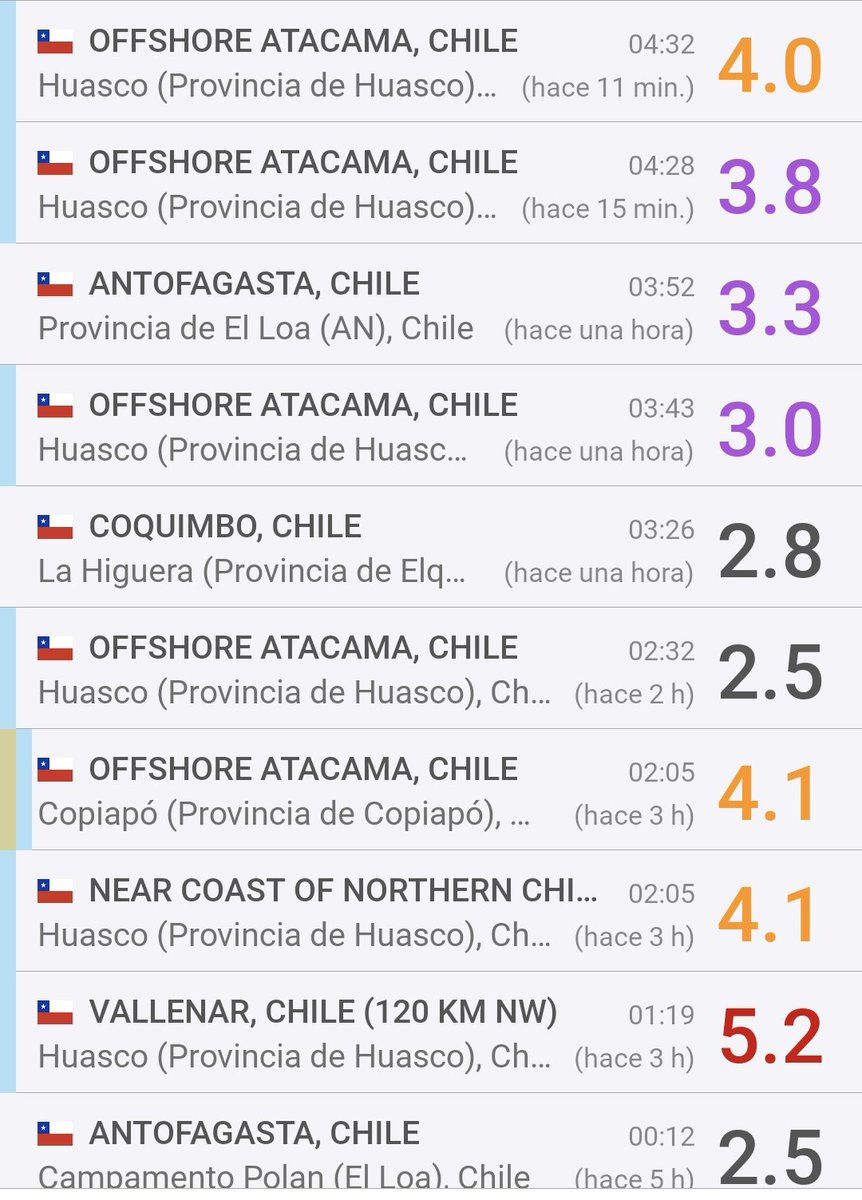Screen dimensions: 862x1200
Task: Open the Copiapó magnitude 4.1 earthquake details
Action: (431, 789)
